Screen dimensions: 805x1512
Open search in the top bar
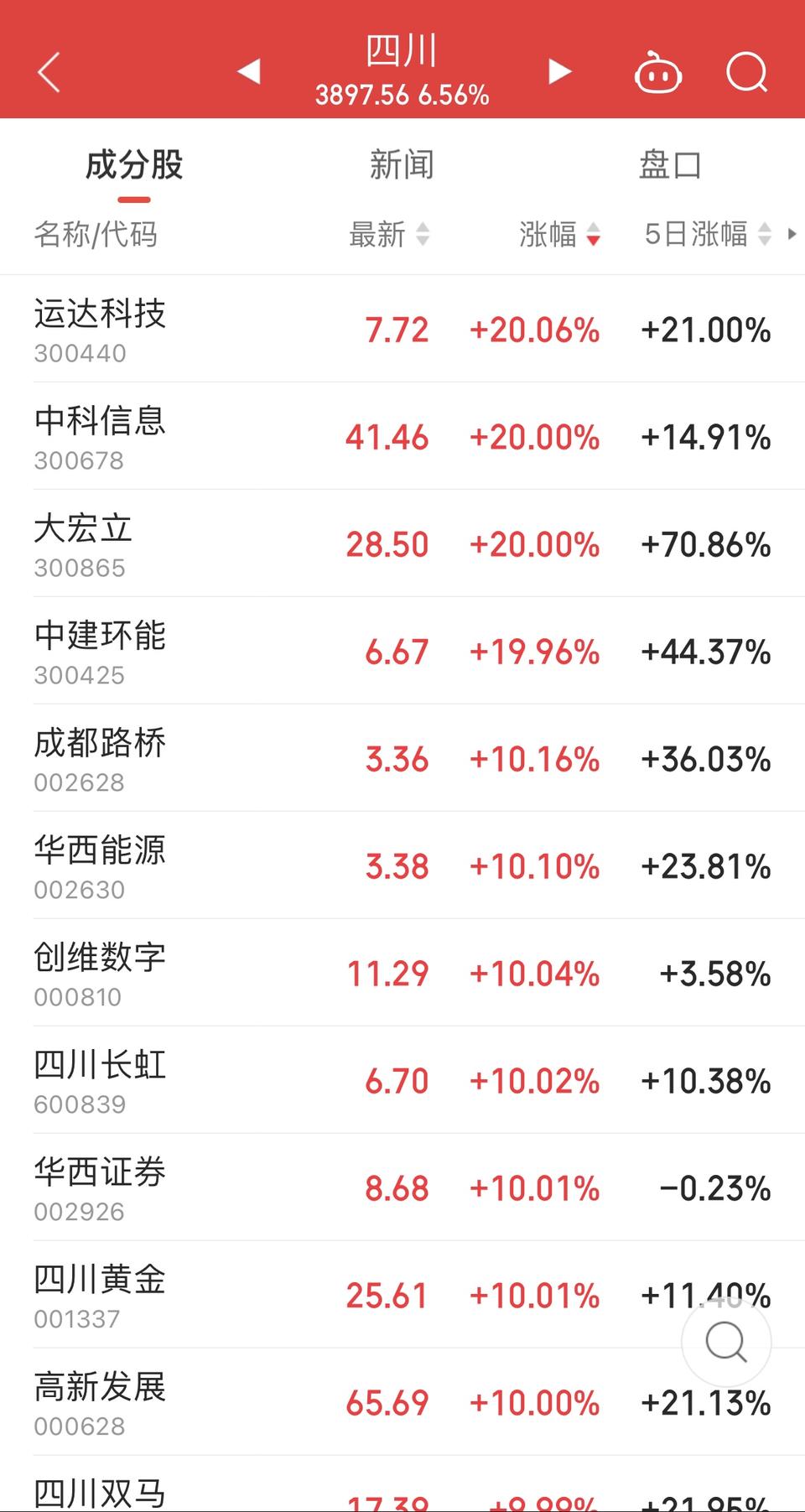click(746, 72)
